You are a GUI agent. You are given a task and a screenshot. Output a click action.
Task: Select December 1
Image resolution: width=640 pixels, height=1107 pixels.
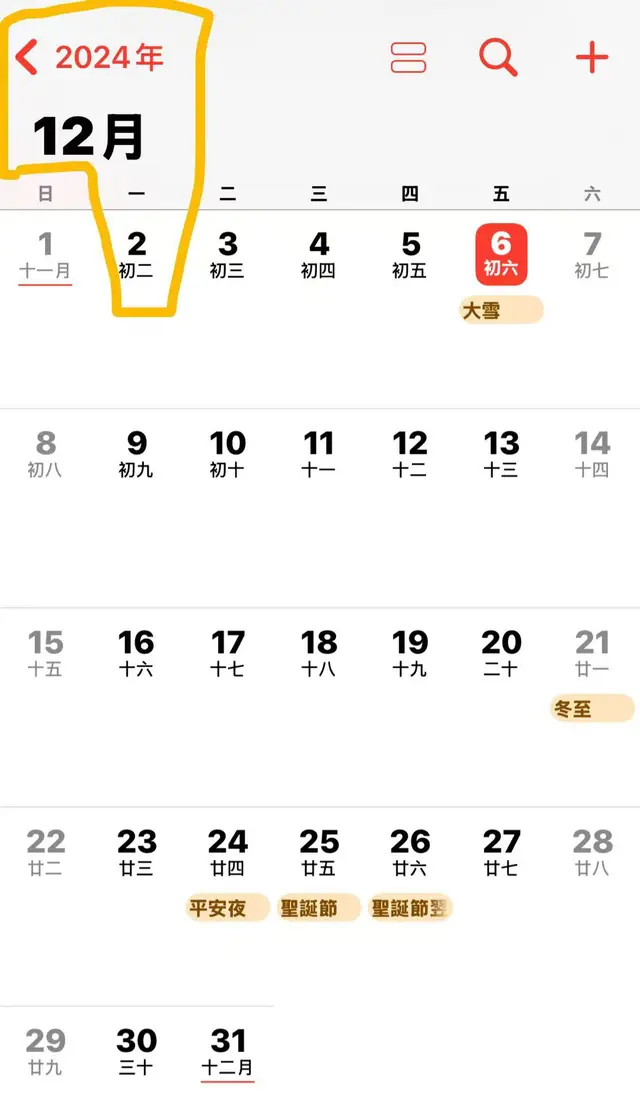(x=46, y=254)
